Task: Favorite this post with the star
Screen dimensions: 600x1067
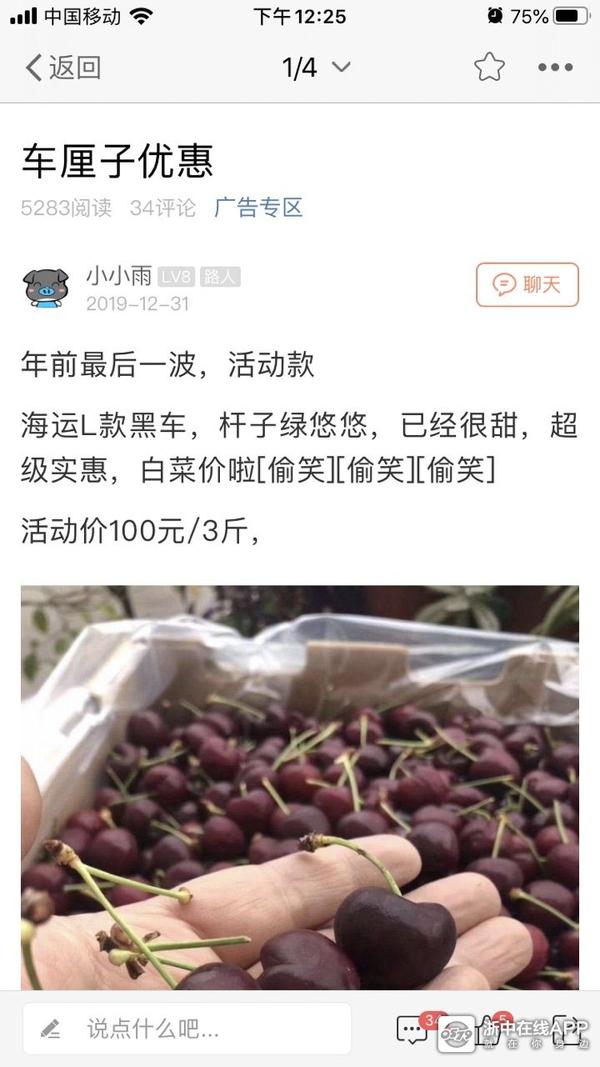Action: 489,67
